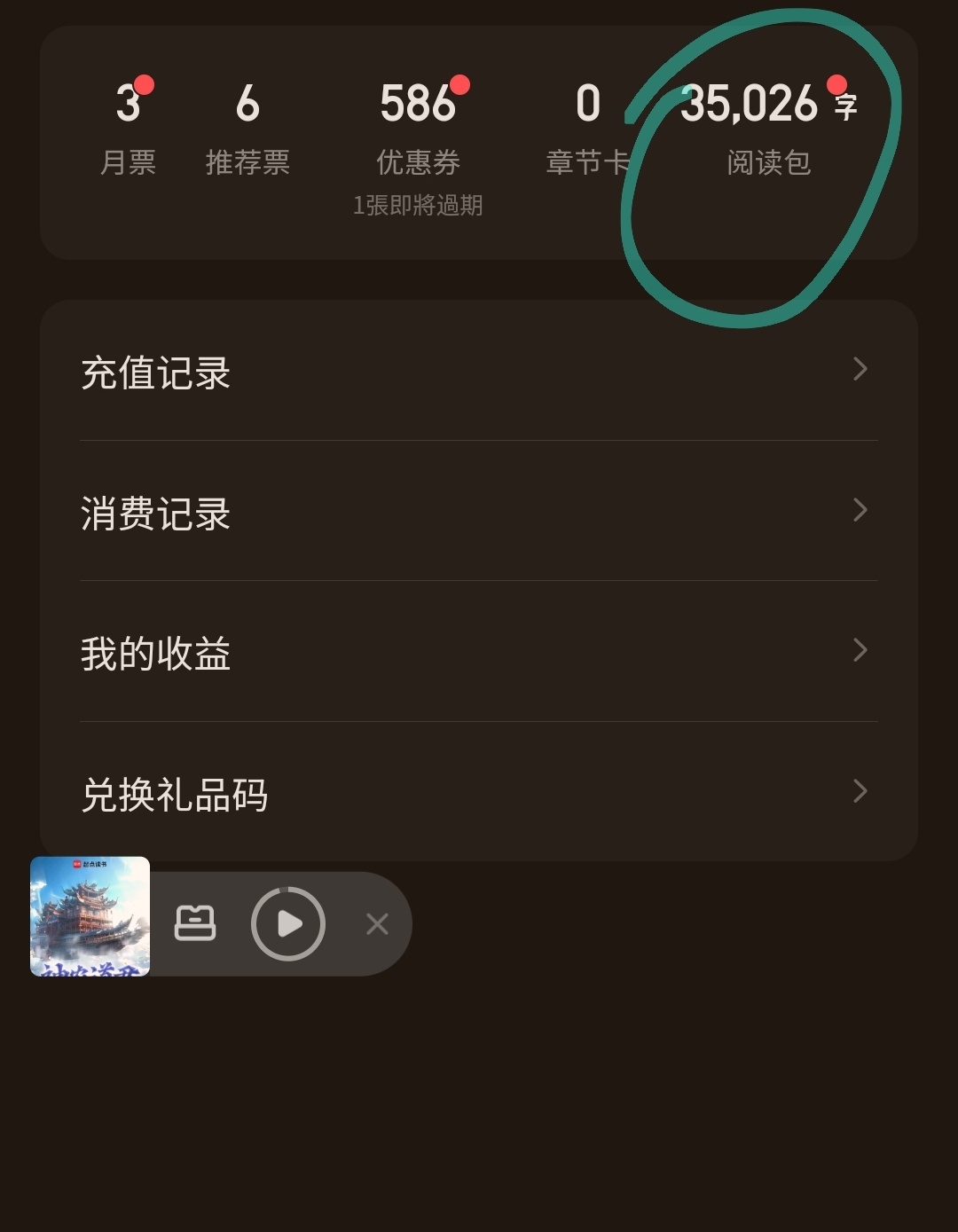
Task: Go to 兑换礼品码 redeem gift code
Action: 479,793
